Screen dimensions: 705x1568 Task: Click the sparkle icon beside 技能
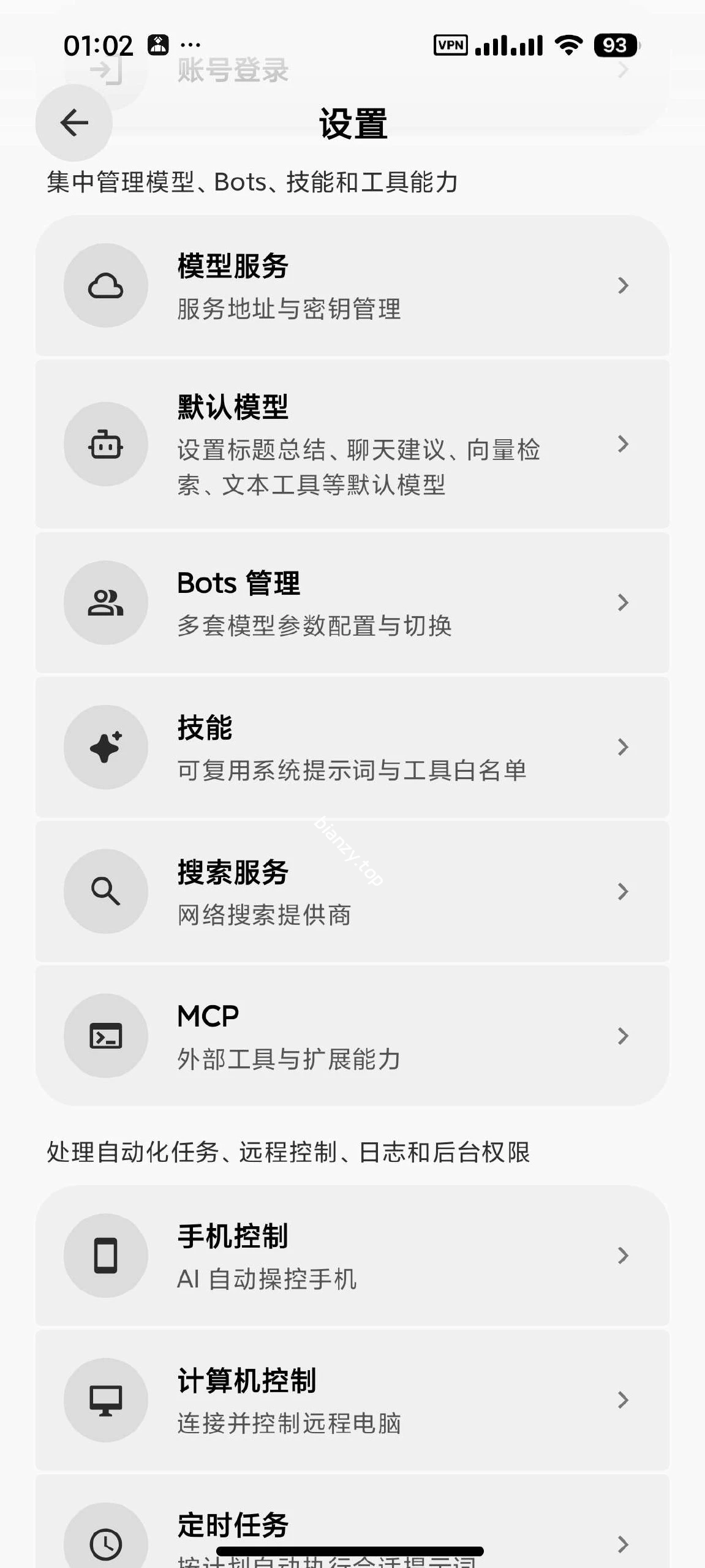tap(105, 746)
